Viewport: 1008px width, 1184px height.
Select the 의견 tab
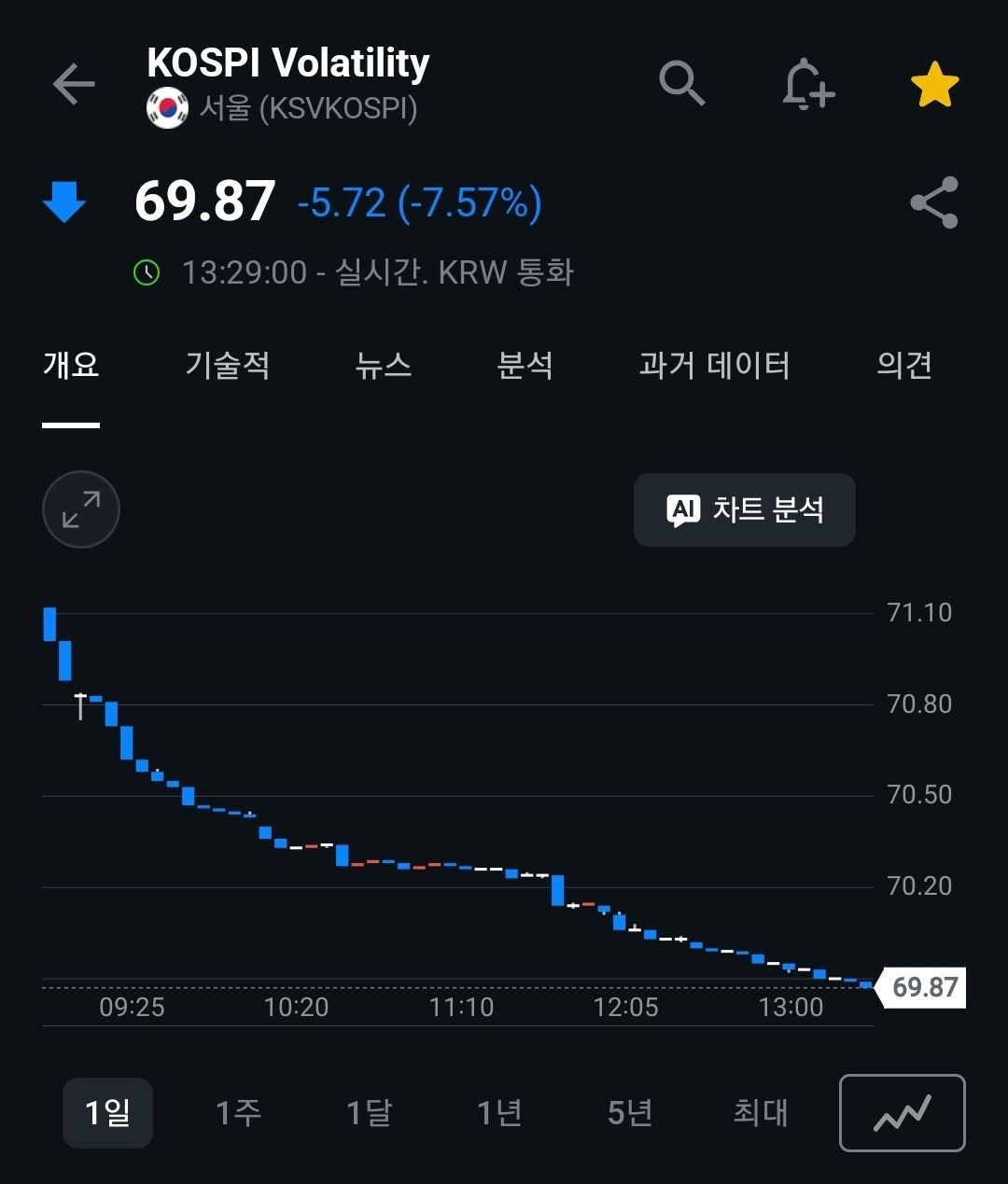(904, 365)
